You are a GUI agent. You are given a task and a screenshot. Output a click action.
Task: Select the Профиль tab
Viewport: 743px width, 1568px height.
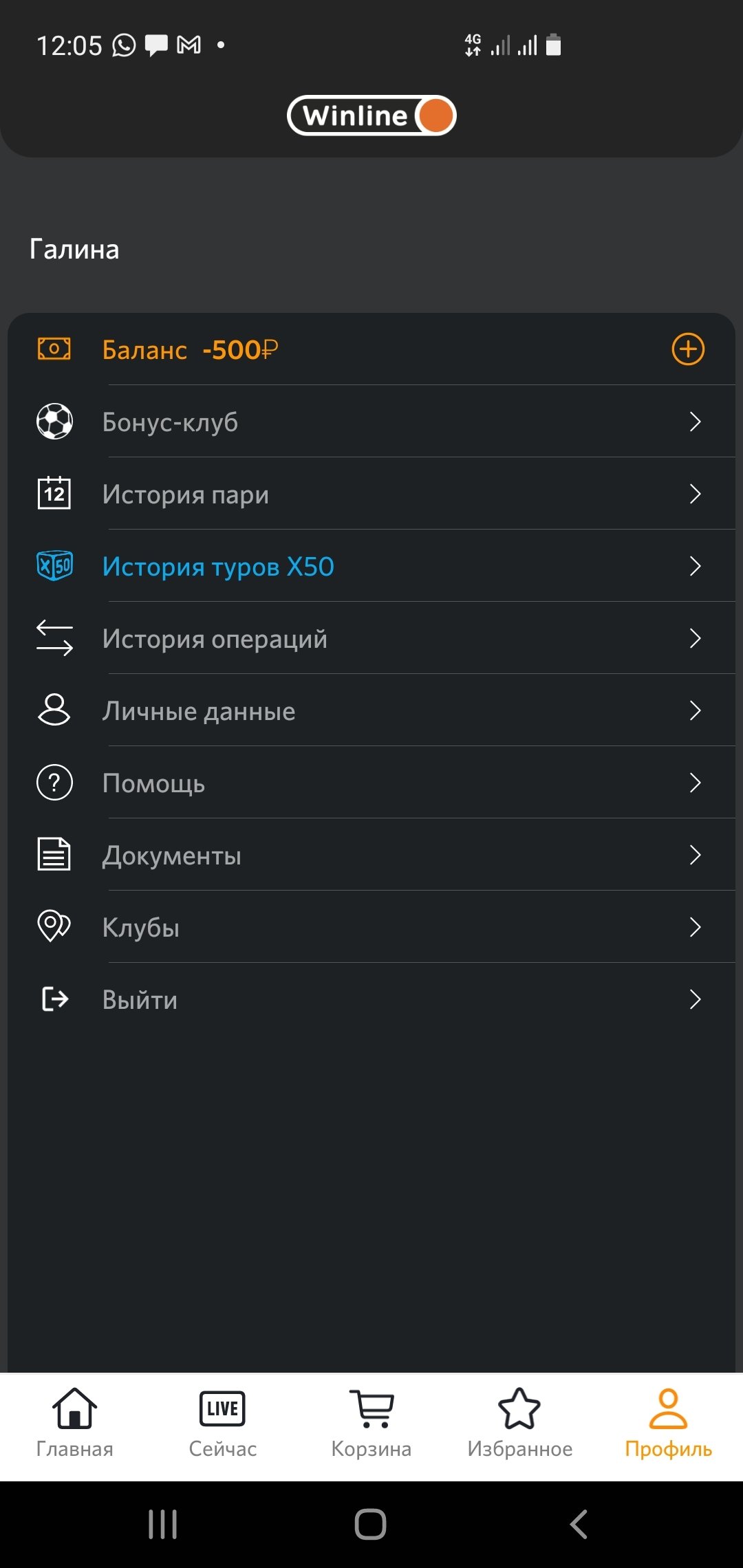point(668,1422)
